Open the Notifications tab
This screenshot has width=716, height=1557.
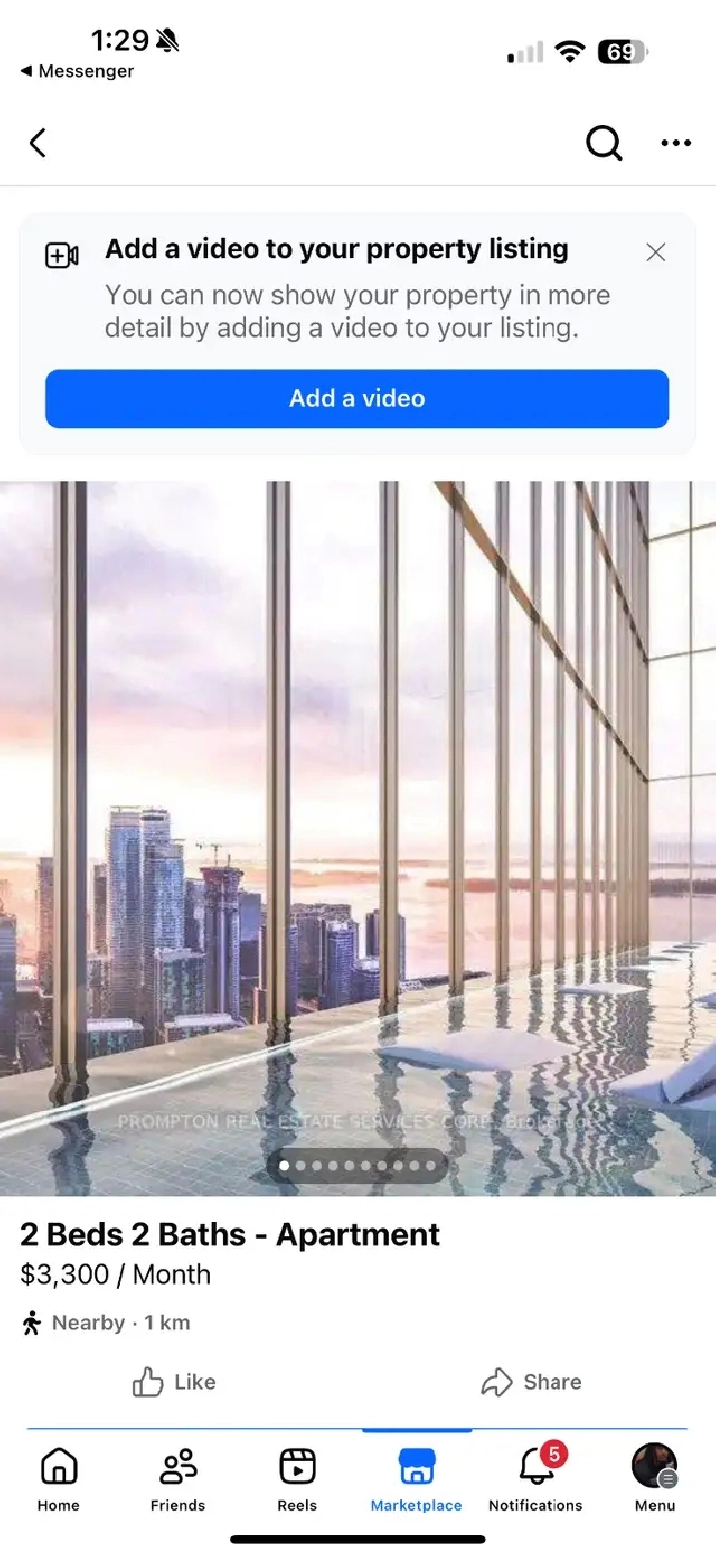click(535, 1479)
